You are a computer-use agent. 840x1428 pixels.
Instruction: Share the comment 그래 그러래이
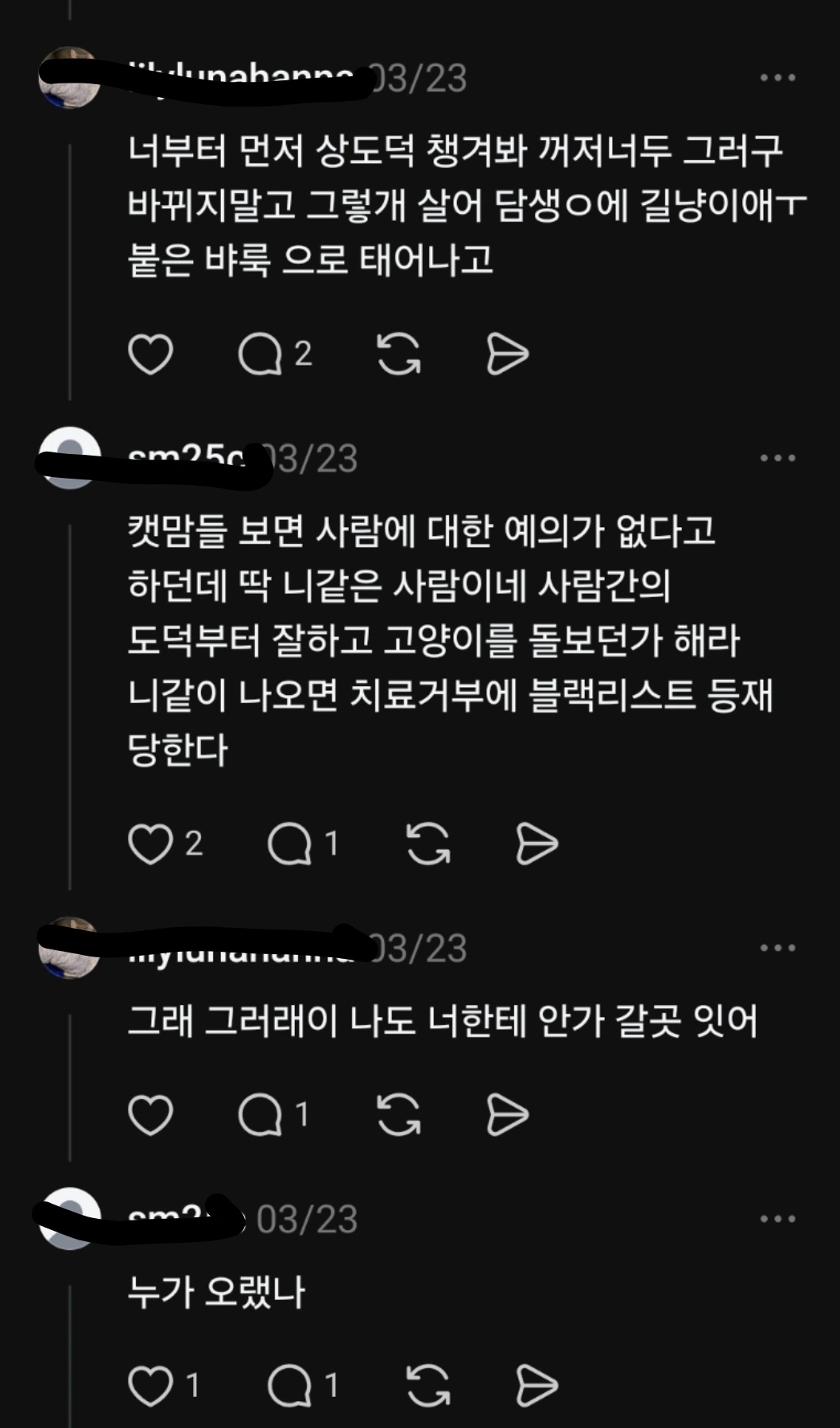coord(507,1116)
